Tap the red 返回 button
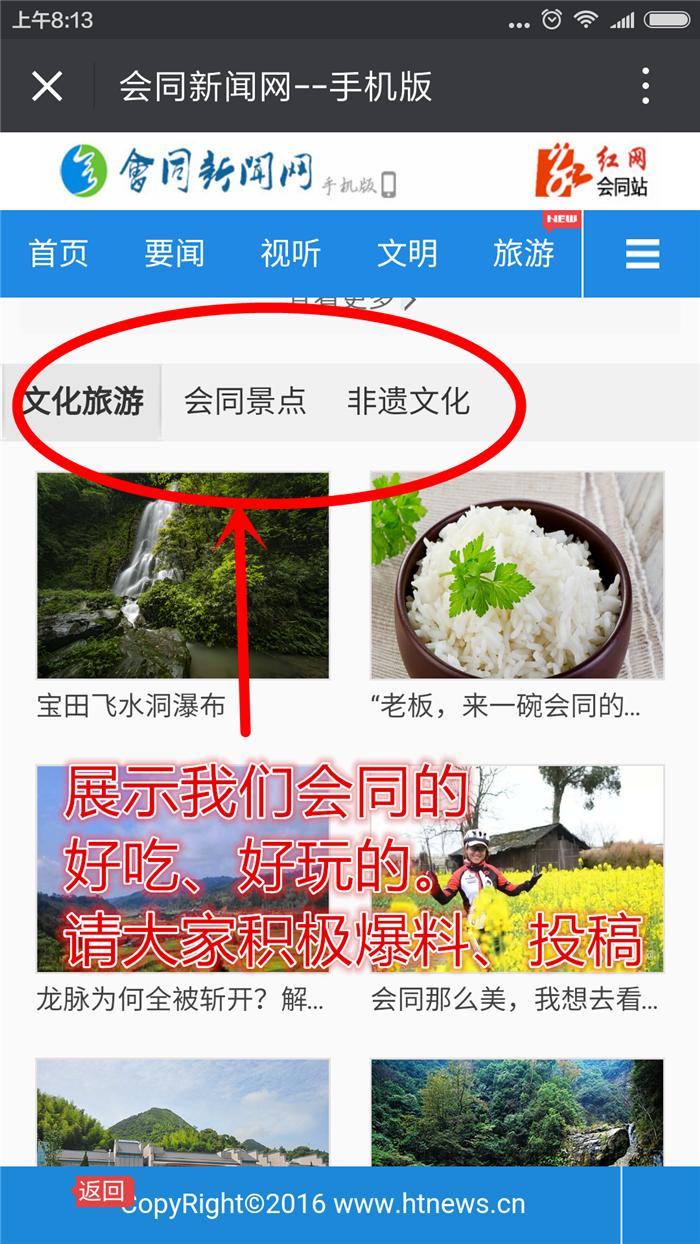700x1244 pixels. point(101,1190)
